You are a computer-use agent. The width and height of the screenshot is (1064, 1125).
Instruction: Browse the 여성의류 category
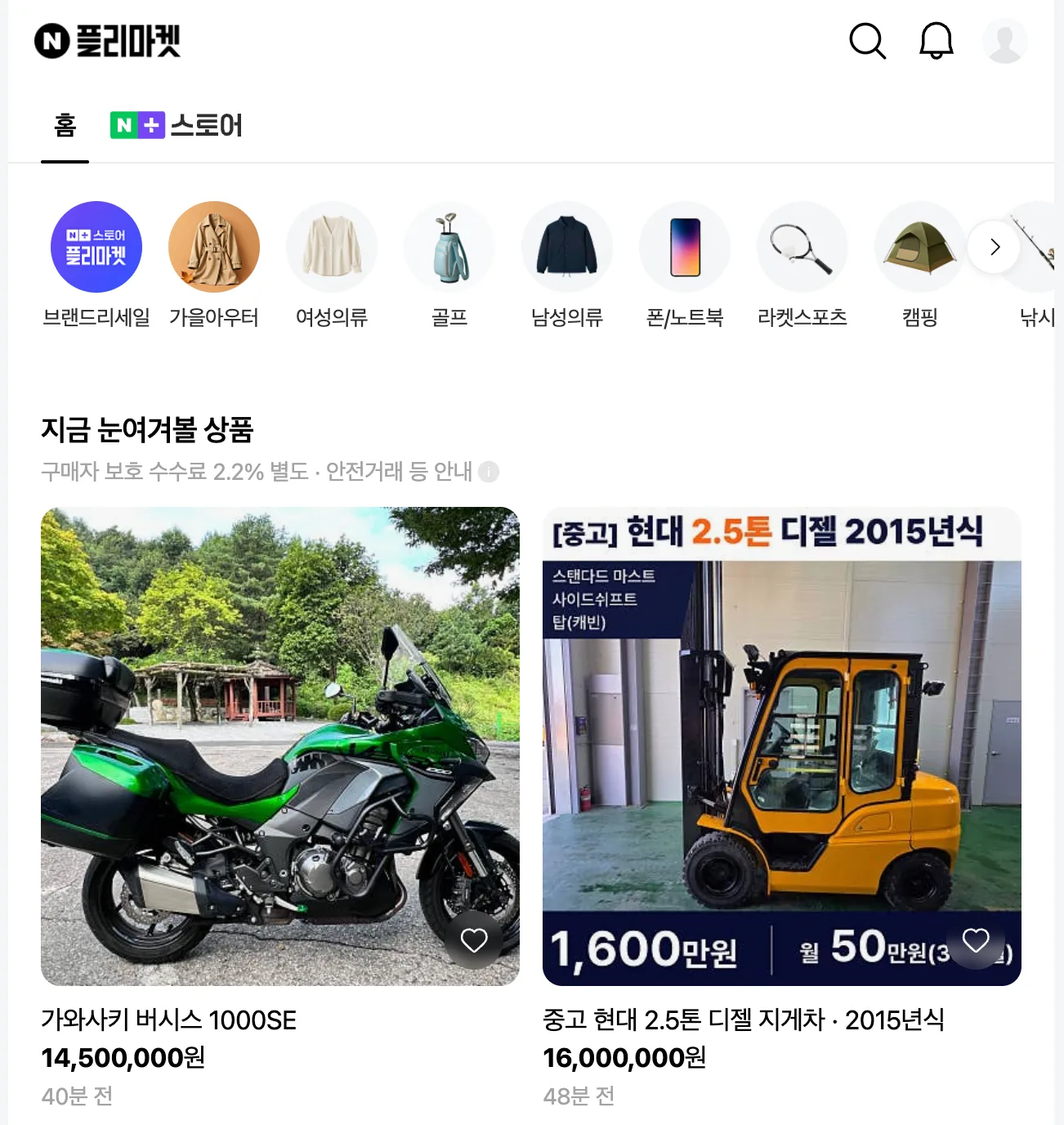(x=332, y=265)
